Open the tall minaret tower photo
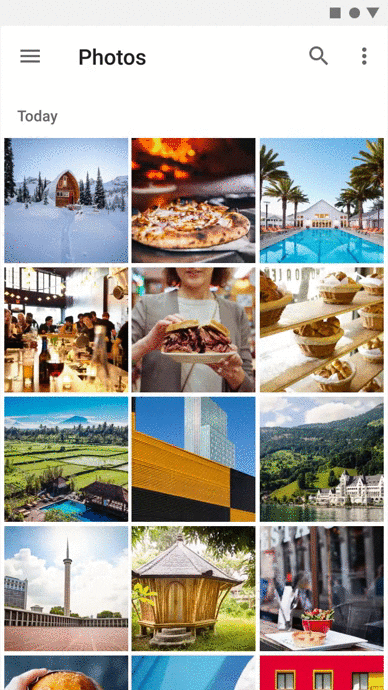Viewport: 388px width, 690px height. (66, 589)
